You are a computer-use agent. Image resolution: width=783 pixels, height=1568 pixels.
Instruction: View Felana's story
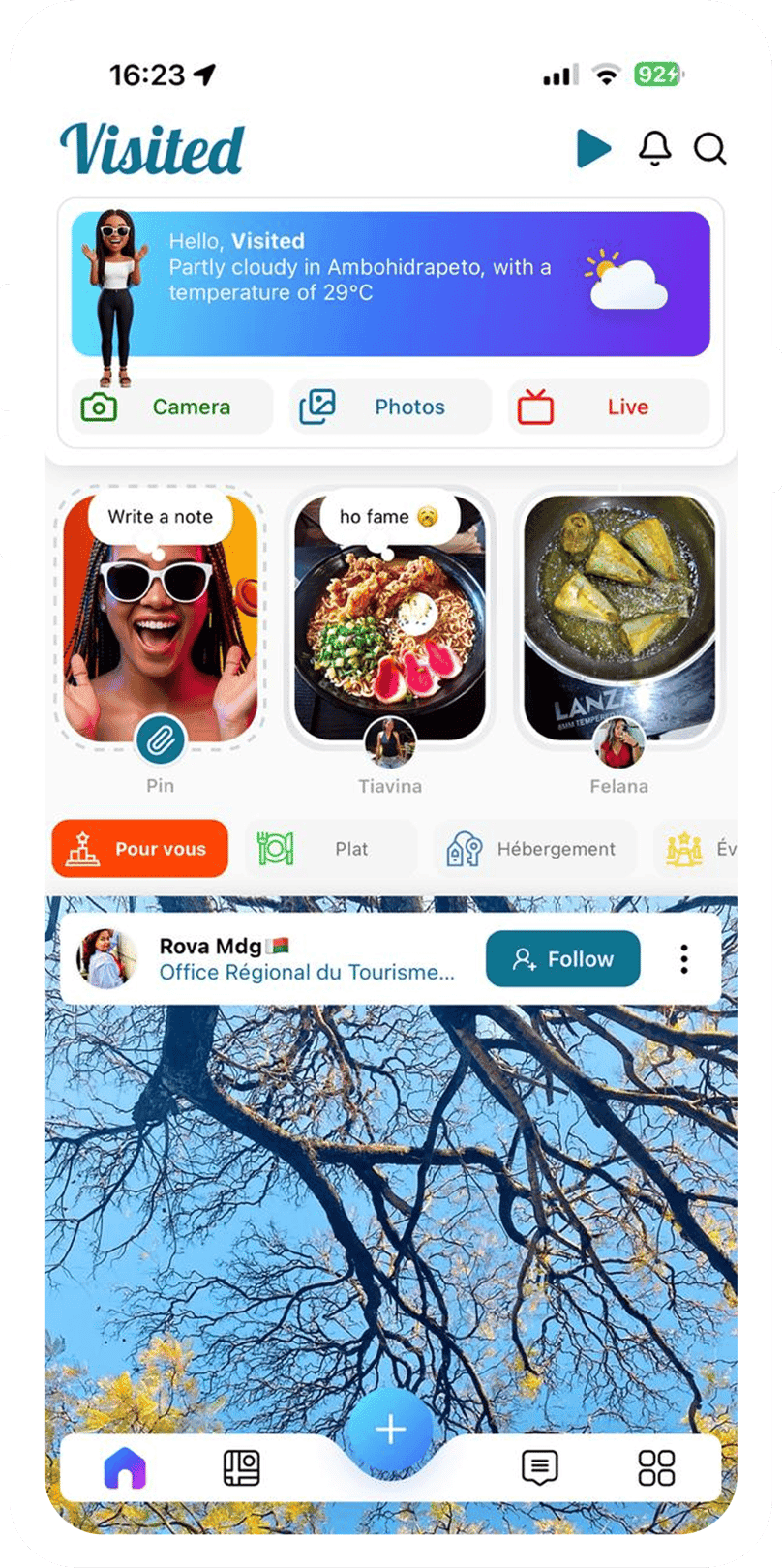point(618,619)
